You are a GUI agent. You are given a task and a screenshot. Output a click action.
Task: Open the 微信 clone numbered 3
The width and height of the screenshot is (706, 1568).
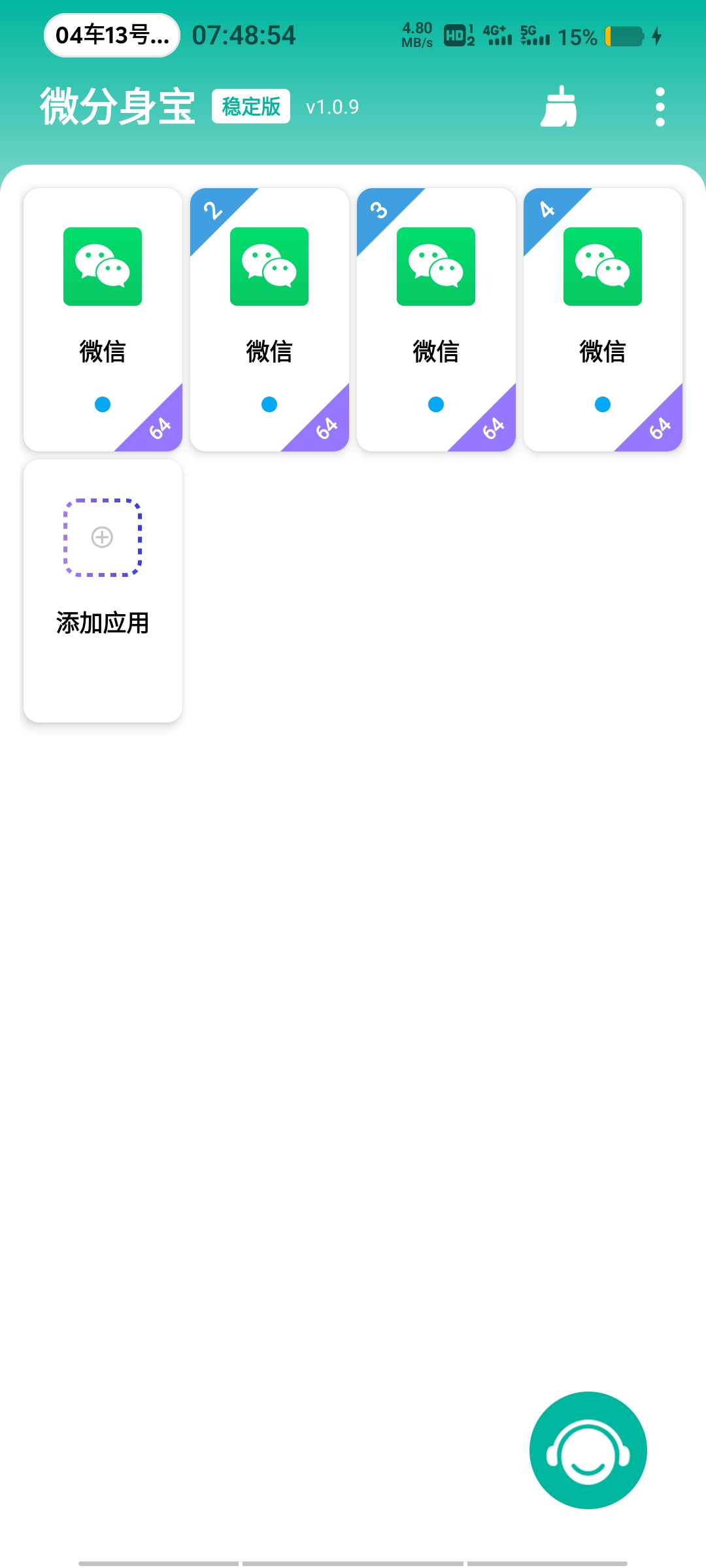(436, 319)
